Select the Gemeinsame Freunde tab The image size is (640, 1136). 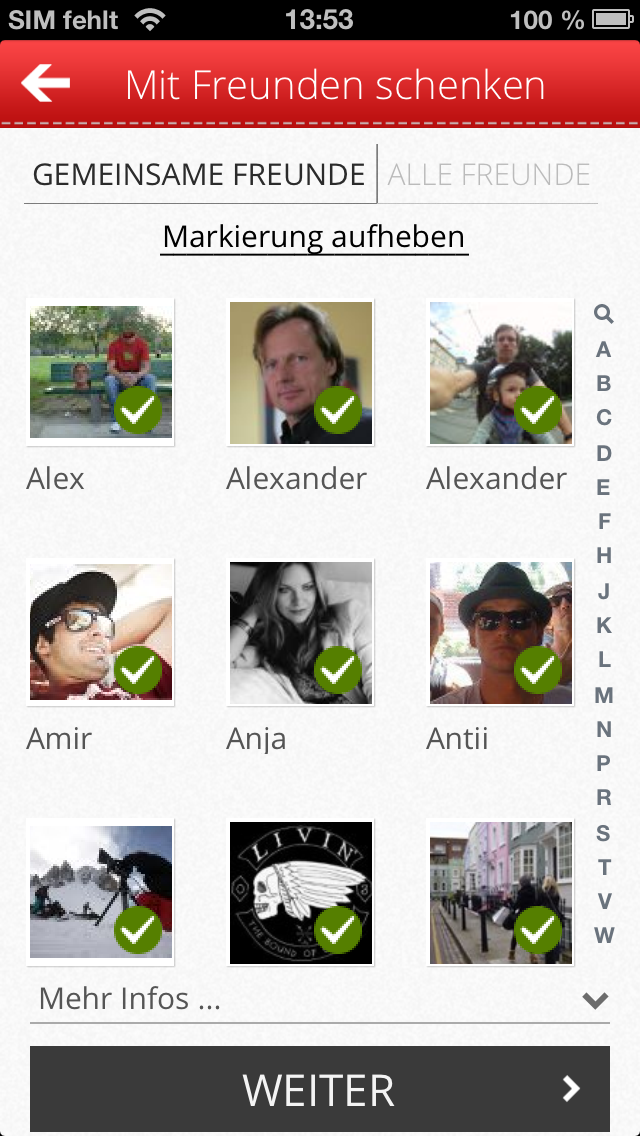tap(199, 175)
